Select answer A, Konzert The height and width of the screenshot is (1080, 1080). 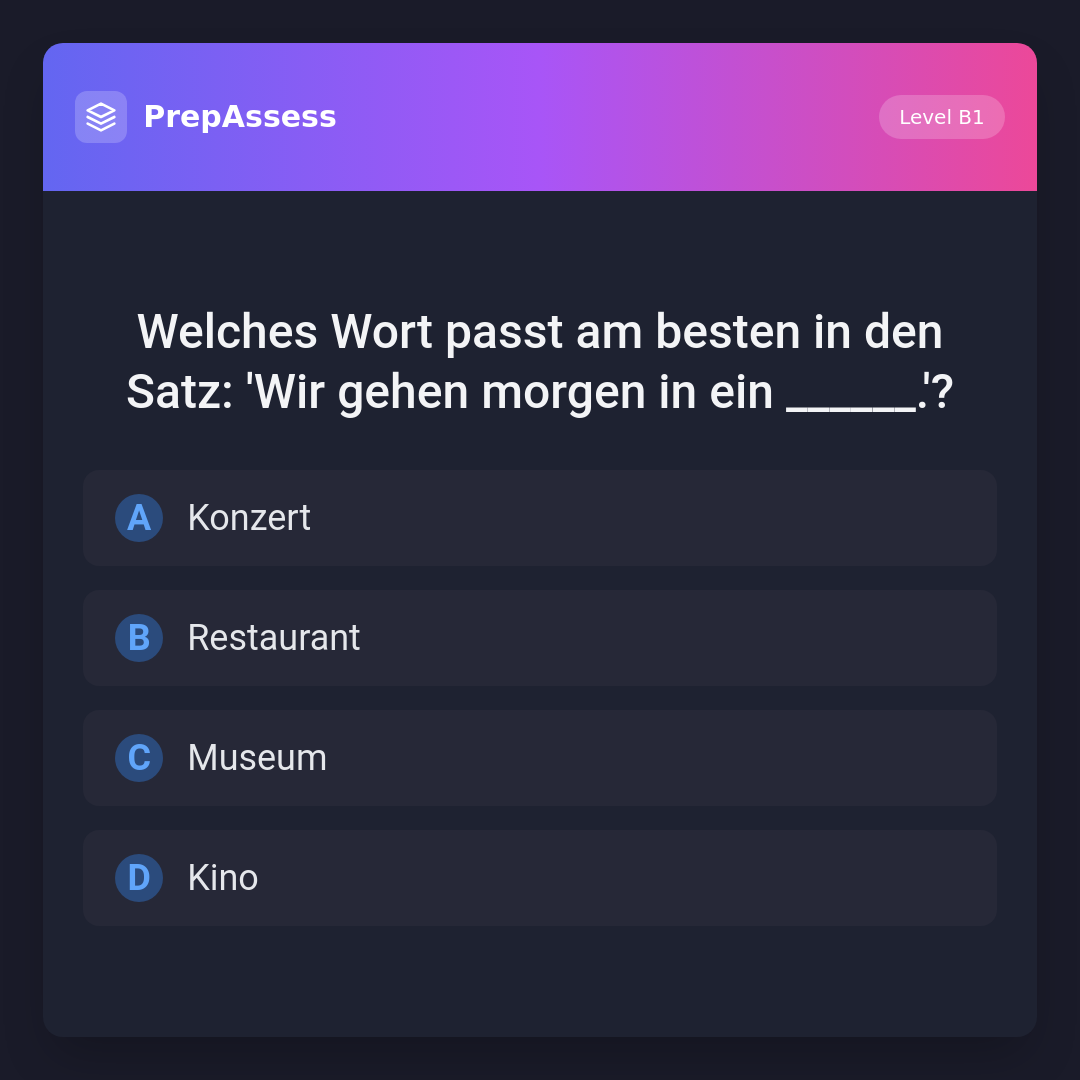point(540,518)
